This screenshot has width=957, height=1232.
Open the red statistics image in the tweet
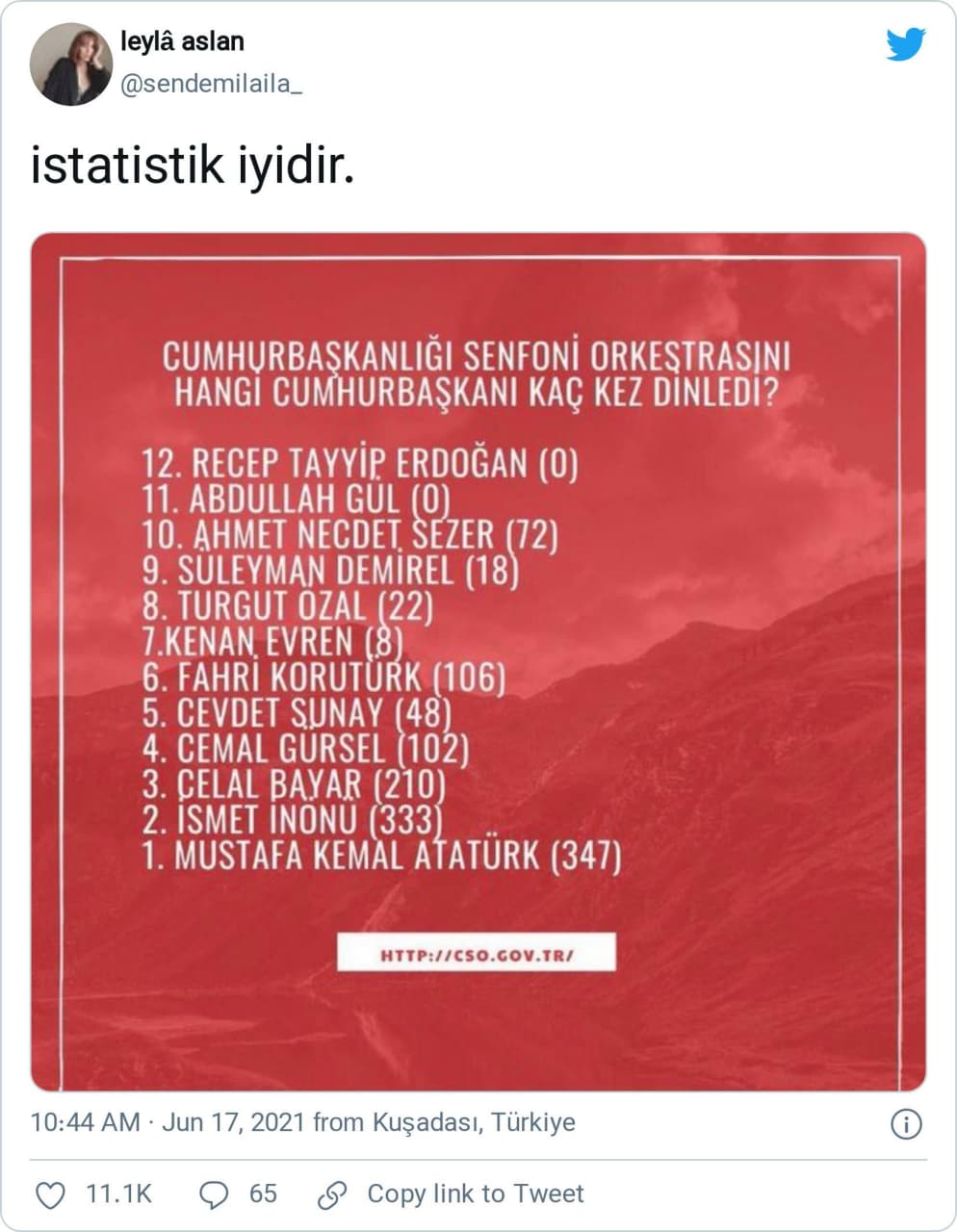[478, 662]
